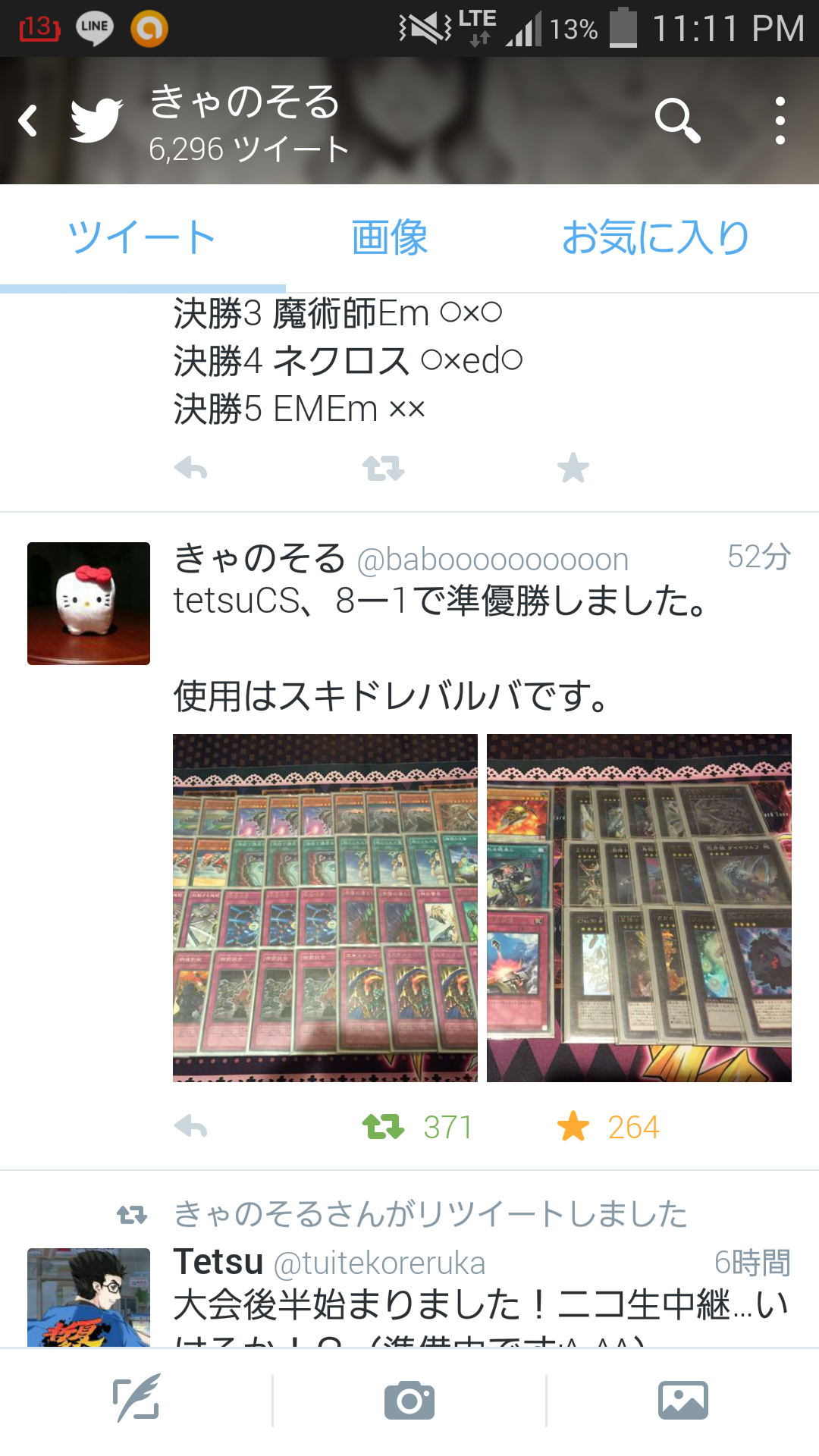Attach a picture from the gallery icon
The width and height of the screenshot is (819, 1456).
682,1400
